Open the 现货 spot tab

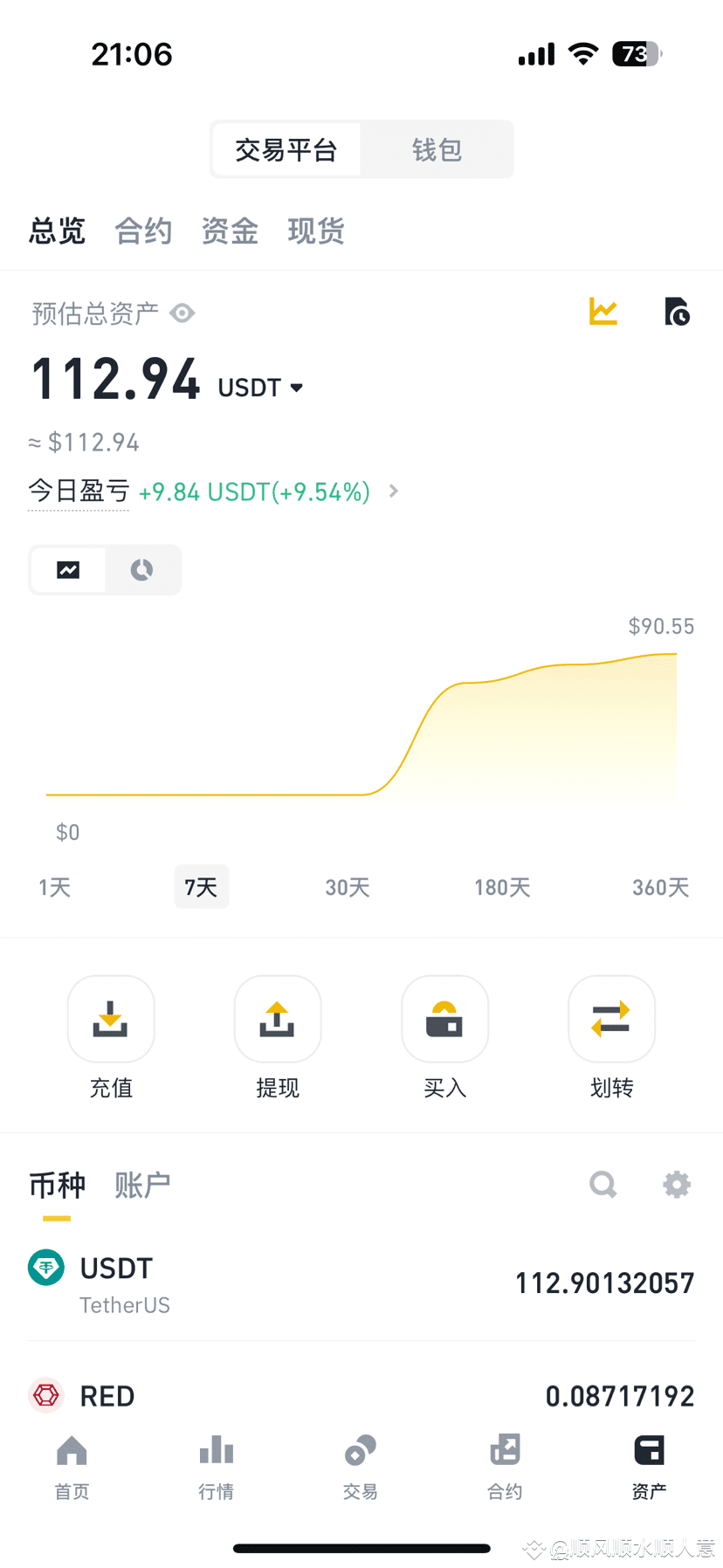(x=316, y=231)
